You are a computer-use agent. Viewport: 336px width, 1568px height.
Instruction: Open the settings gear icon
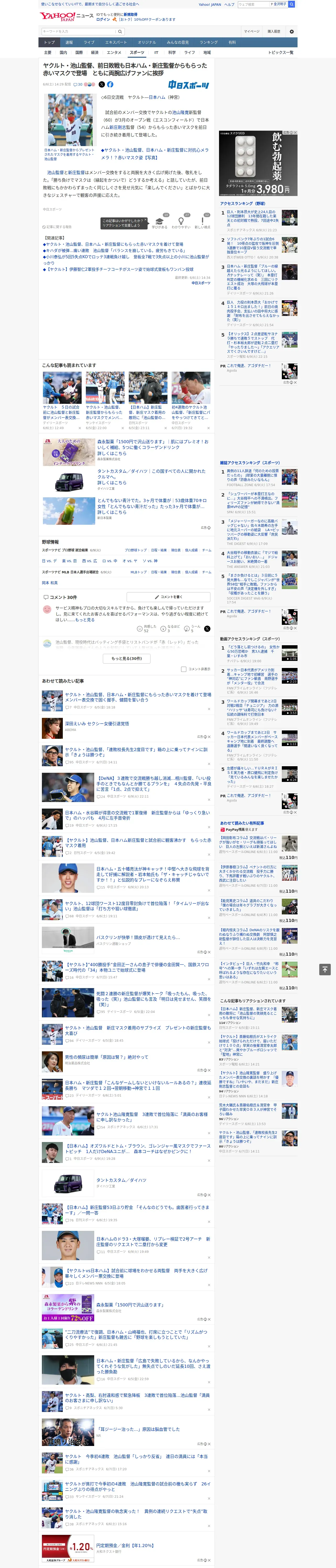point(292,31)
